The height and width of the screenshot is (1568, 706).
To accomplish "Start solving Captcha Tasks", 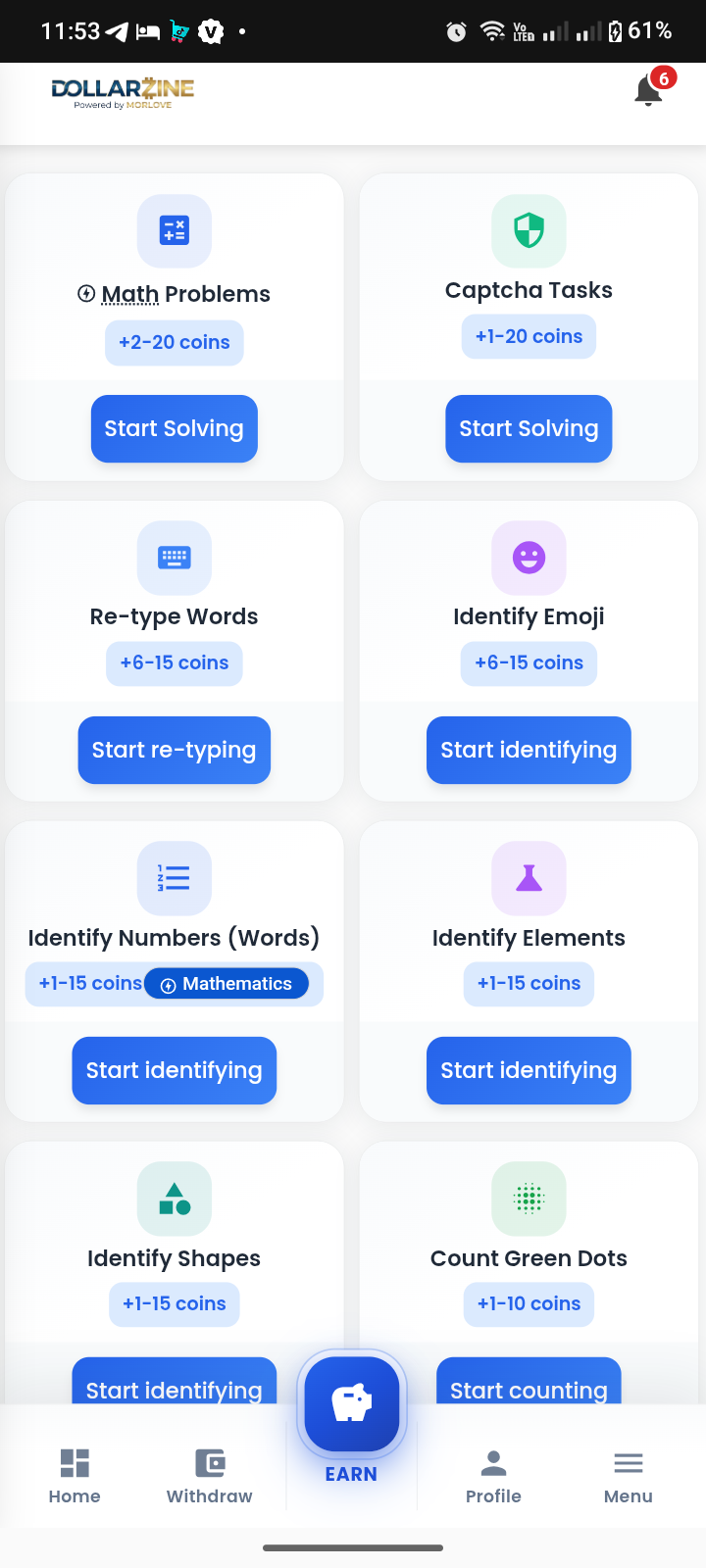I will point(529,428).
